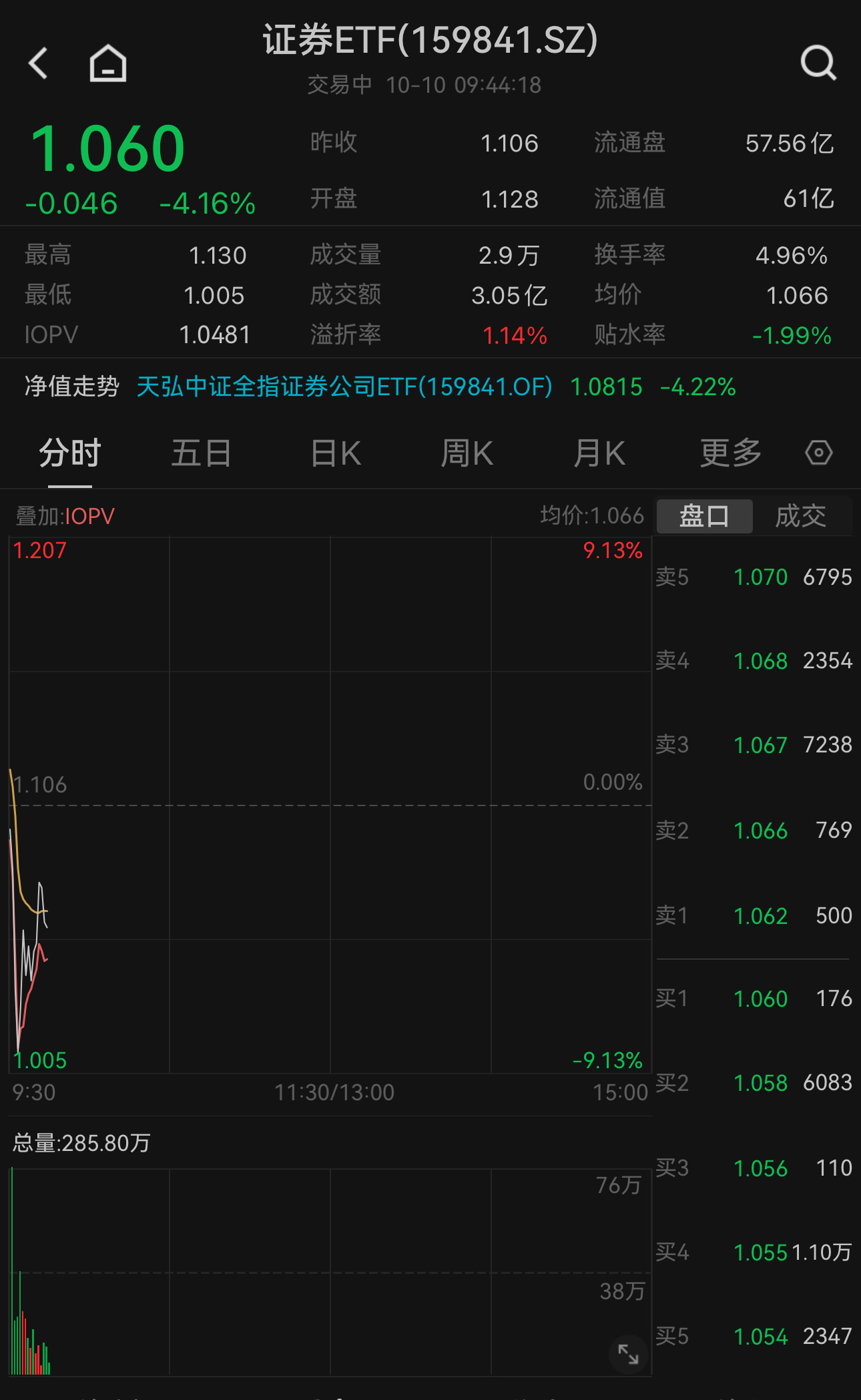This screenshot has width=861, height=1400.
Task: Select the 月K chart tab
Action: click(x=599, y=453)
